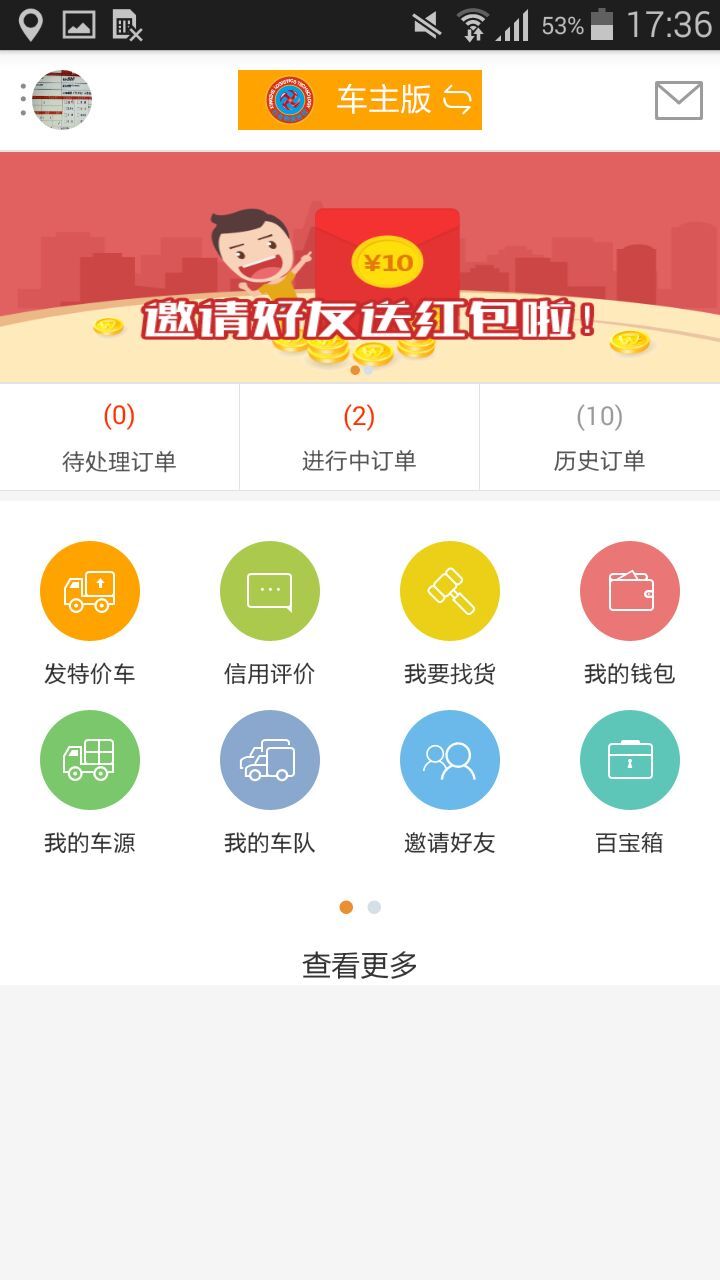Open the 发特价车 truck icon
Screen dimensions: 720x1280
point(90,590)
